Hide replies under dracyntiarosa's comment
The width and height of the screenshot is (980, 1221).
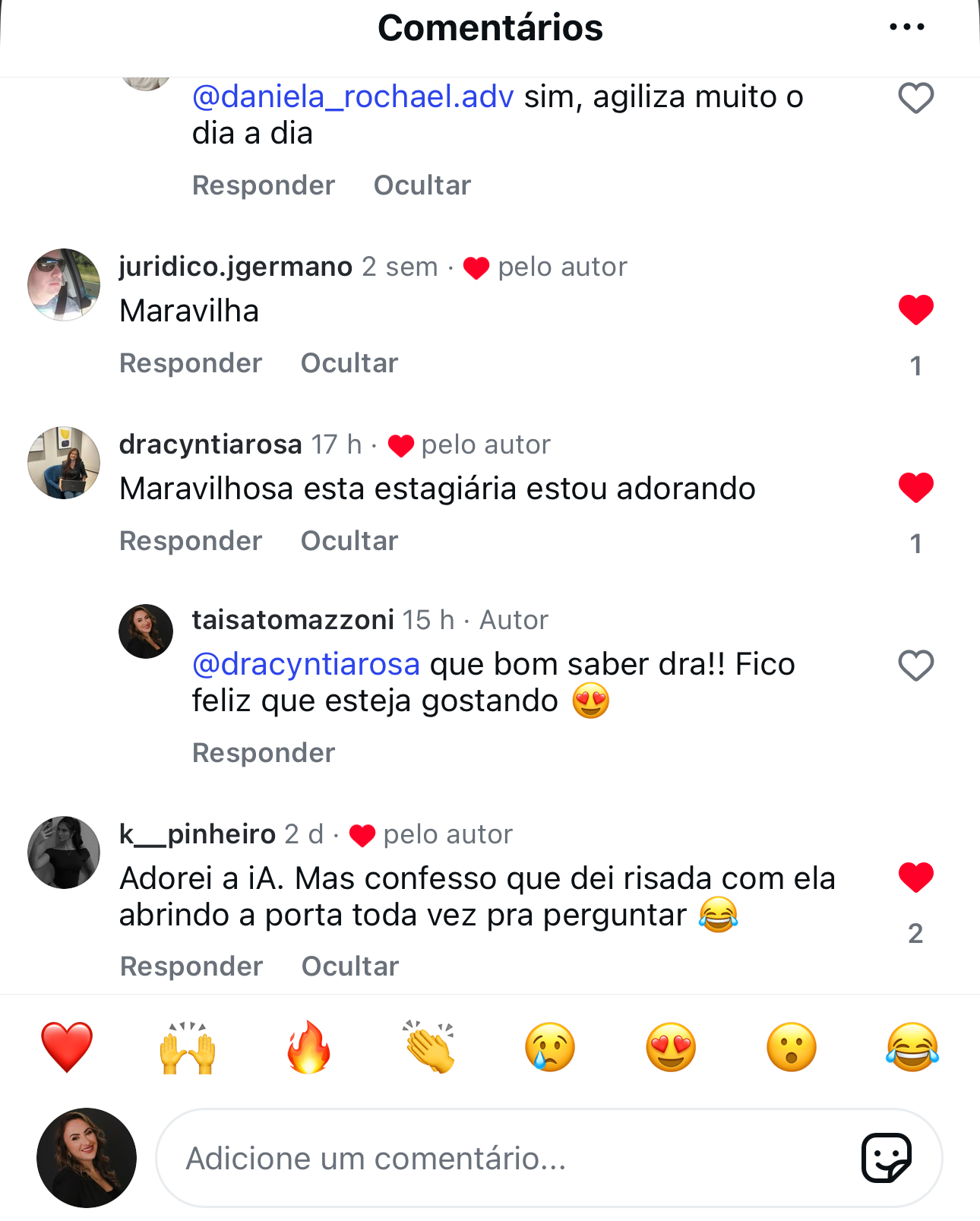pyautogui.click(x=349, y=541)
